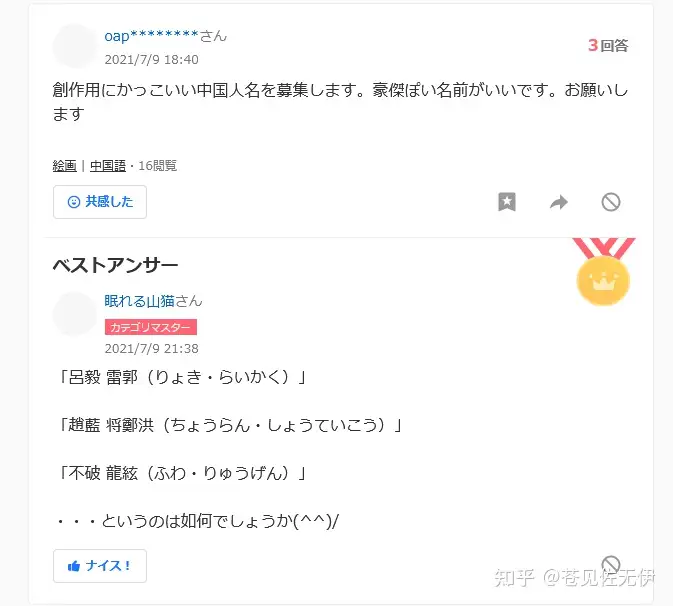Viewport: 673px width, 606px height.
Task: Open 眠れる山猫's profile
Action: [139, 301]
